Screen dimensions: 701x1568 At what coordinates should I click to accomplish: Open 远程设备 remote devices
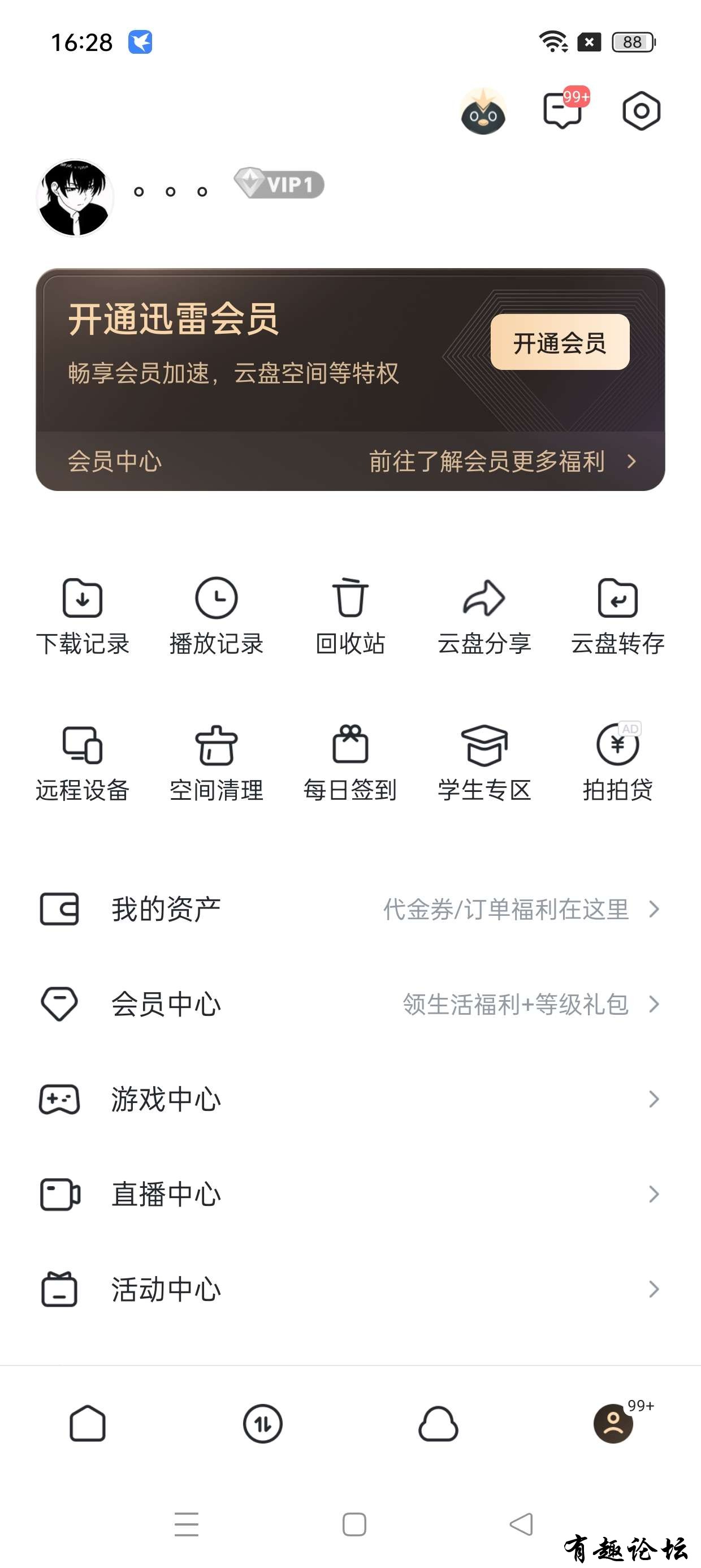[83, 763]
